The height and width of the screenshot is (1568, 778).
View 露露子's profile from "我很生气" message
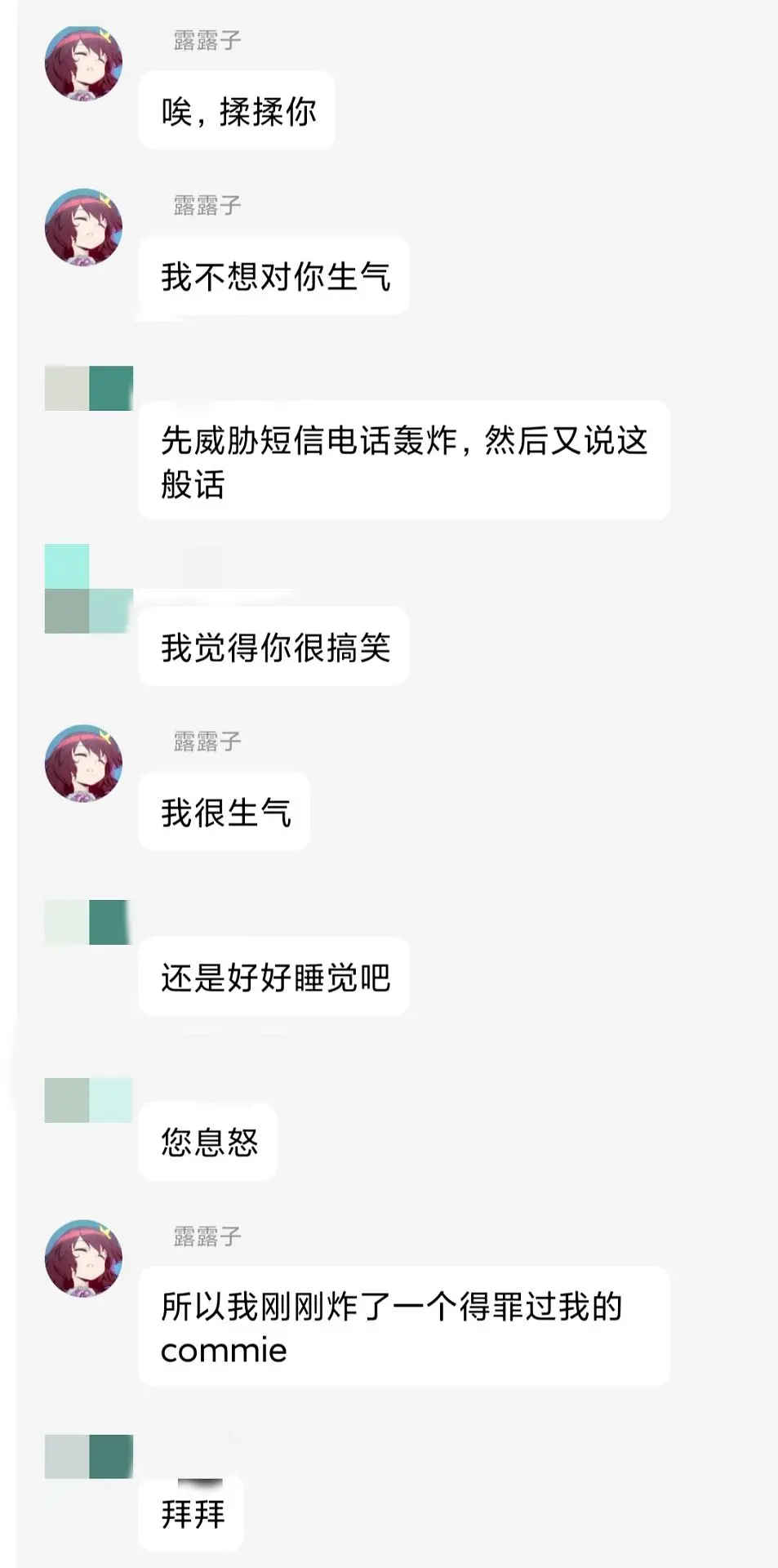pos(83,764)
